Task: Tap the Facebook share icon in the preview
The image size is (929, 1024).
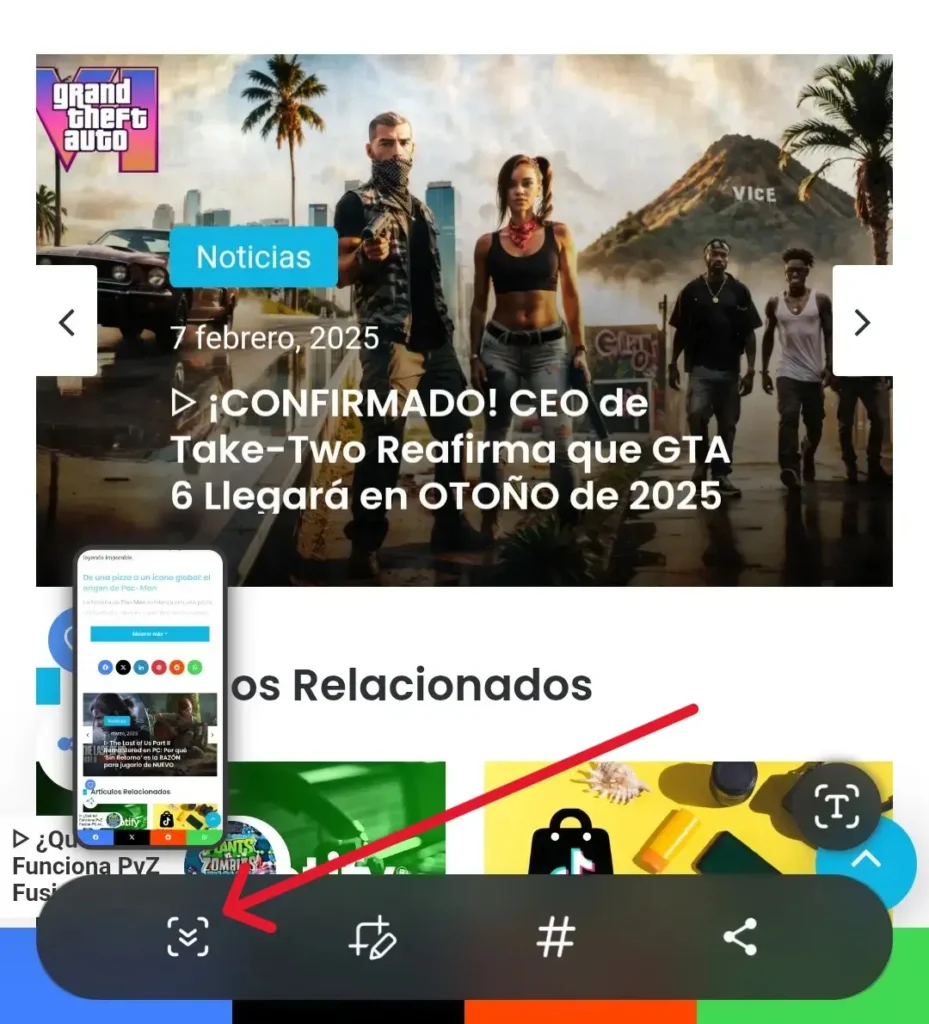Action: click(105, 667)
